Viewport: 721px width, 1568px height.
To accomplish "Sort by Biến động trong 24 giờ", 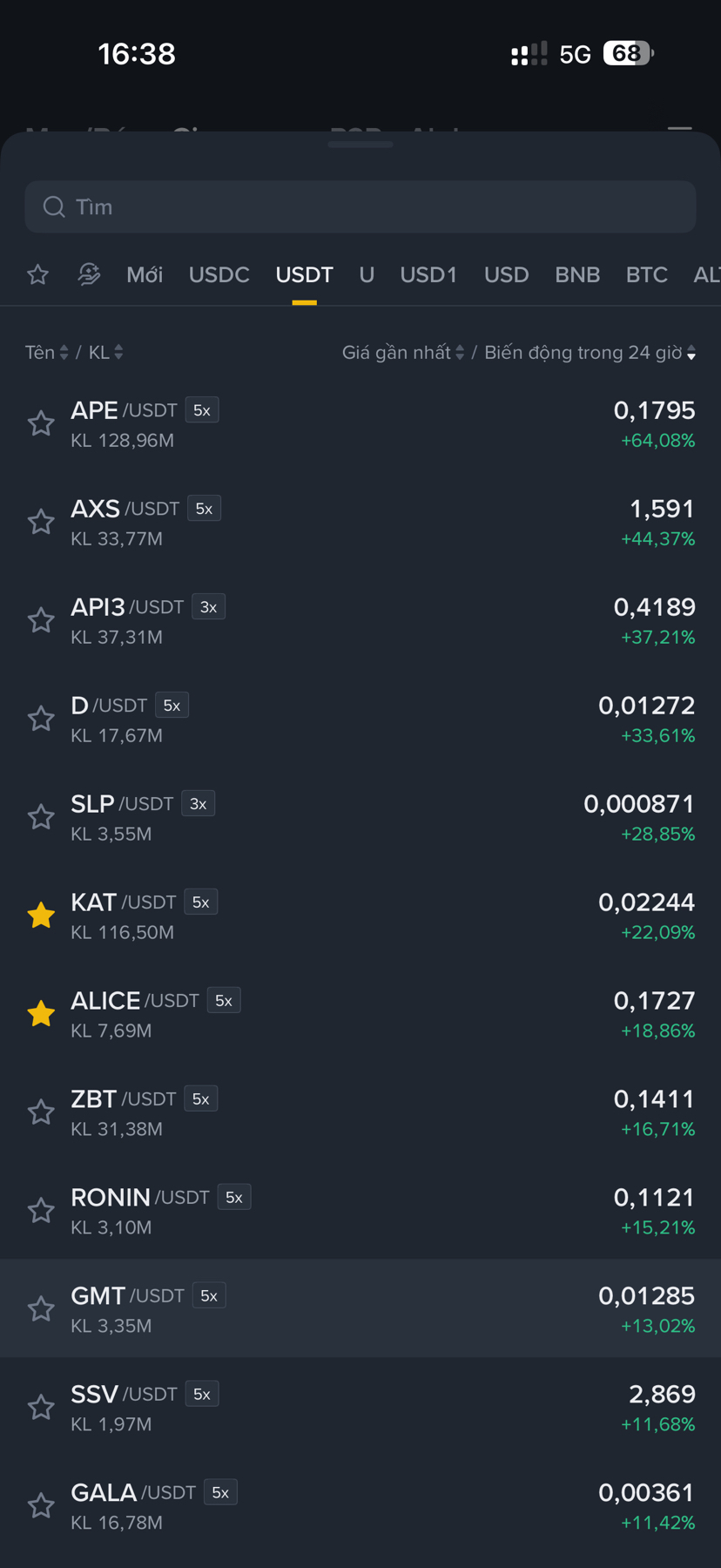I will [589, 352].
